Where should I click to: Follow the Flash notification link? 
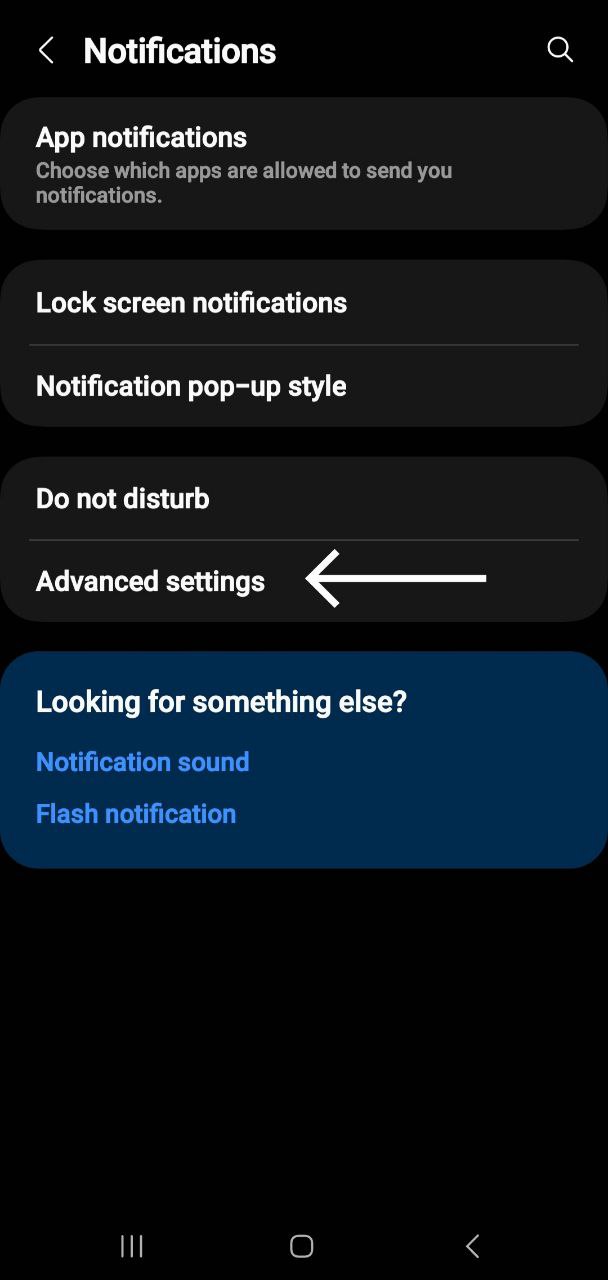(x=136, y=814)
